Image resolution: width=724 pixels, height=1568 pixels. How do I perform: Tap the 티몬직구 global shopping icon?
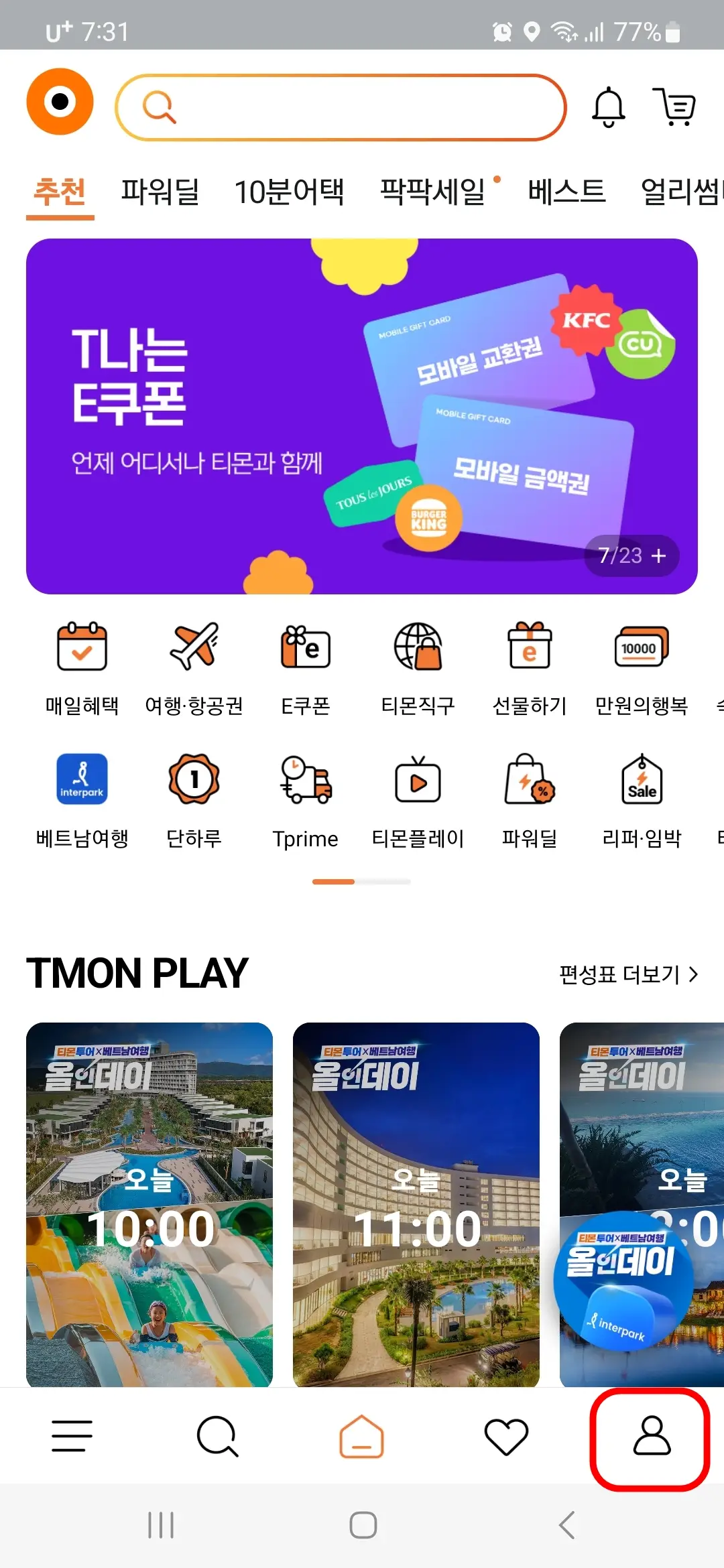417,667
